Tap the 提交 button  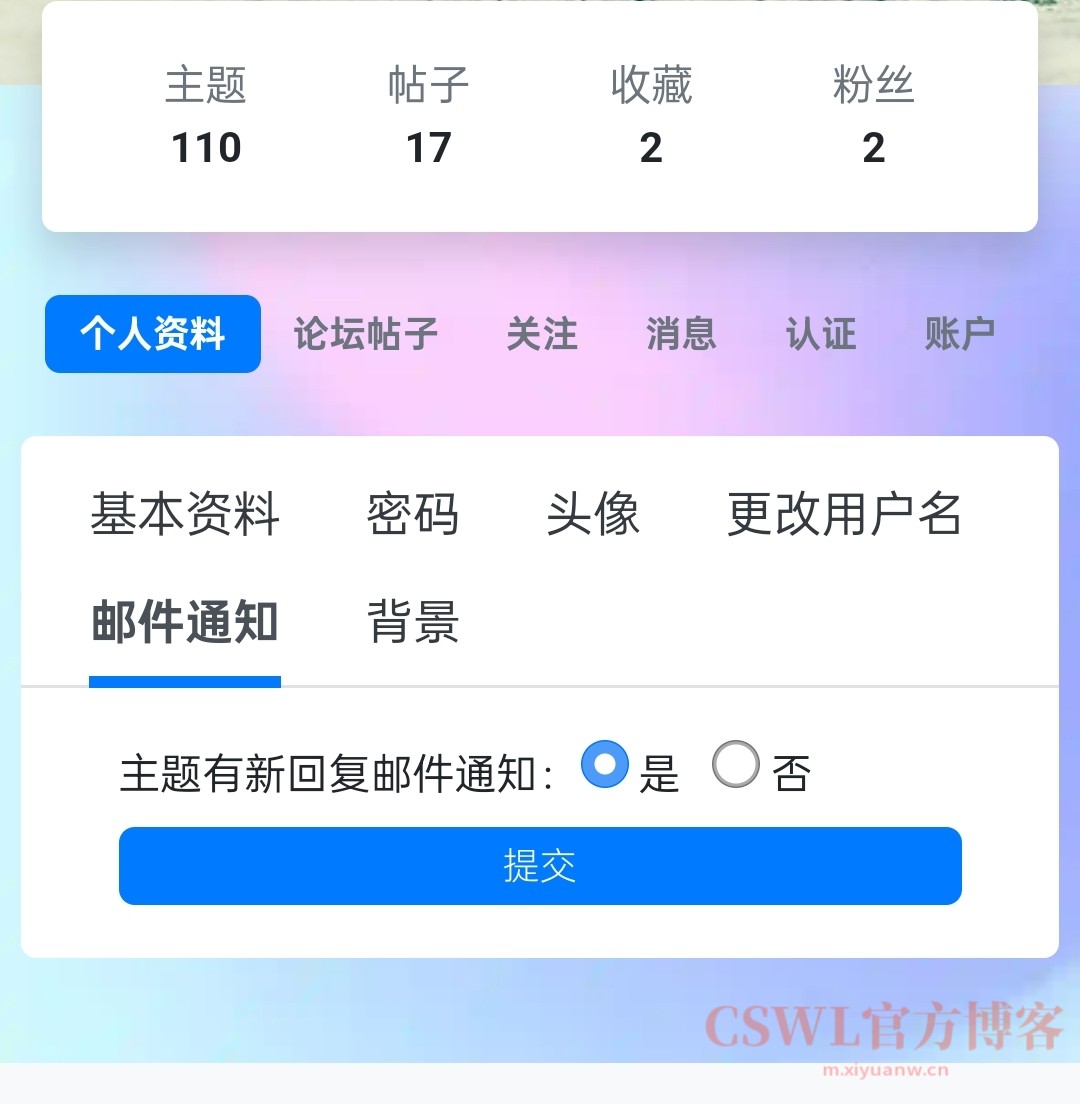click(x=540, y=866)
